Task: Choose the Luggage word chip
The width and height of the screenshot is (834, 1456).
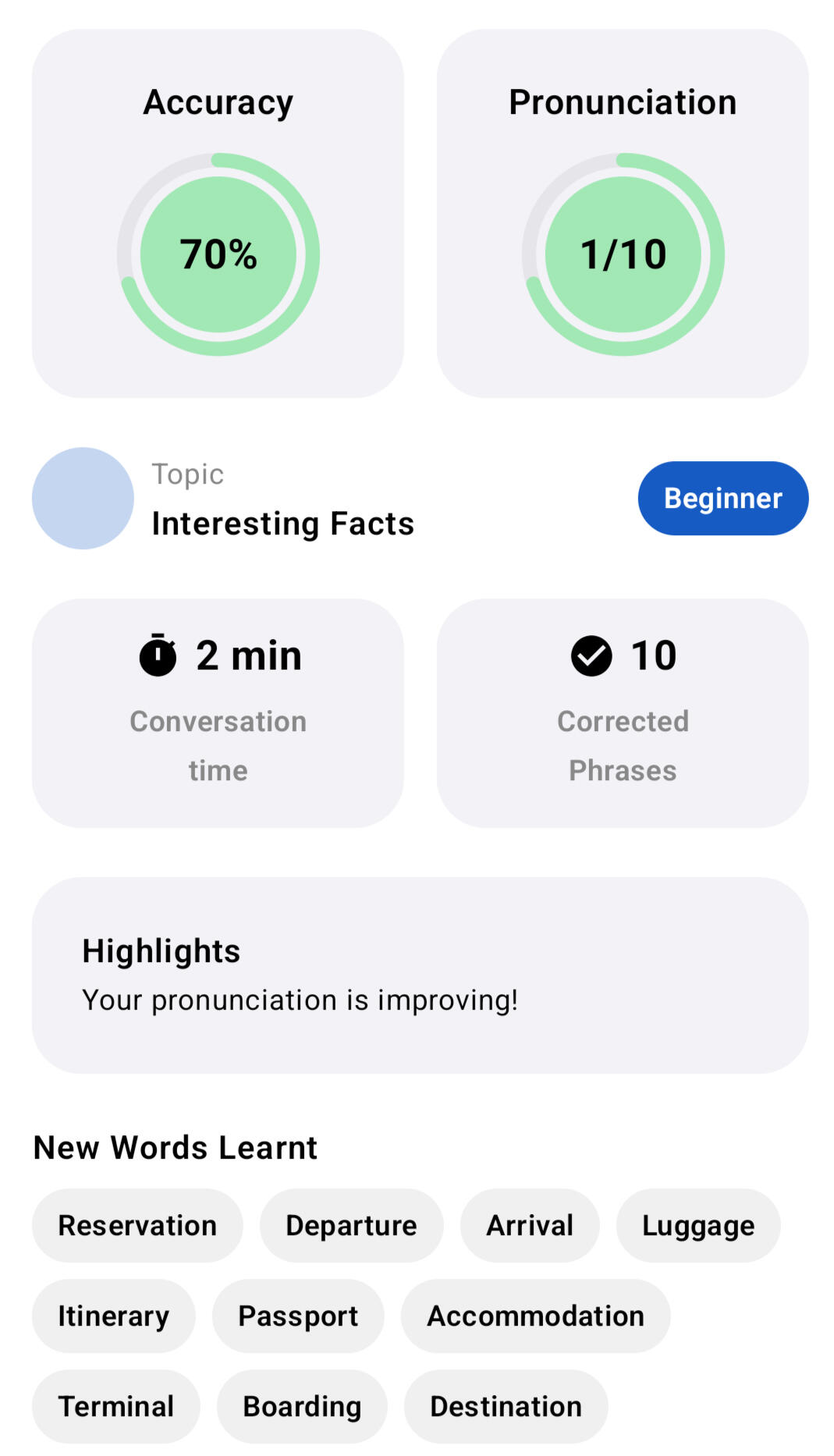Action: click(x=698, y=1225)
